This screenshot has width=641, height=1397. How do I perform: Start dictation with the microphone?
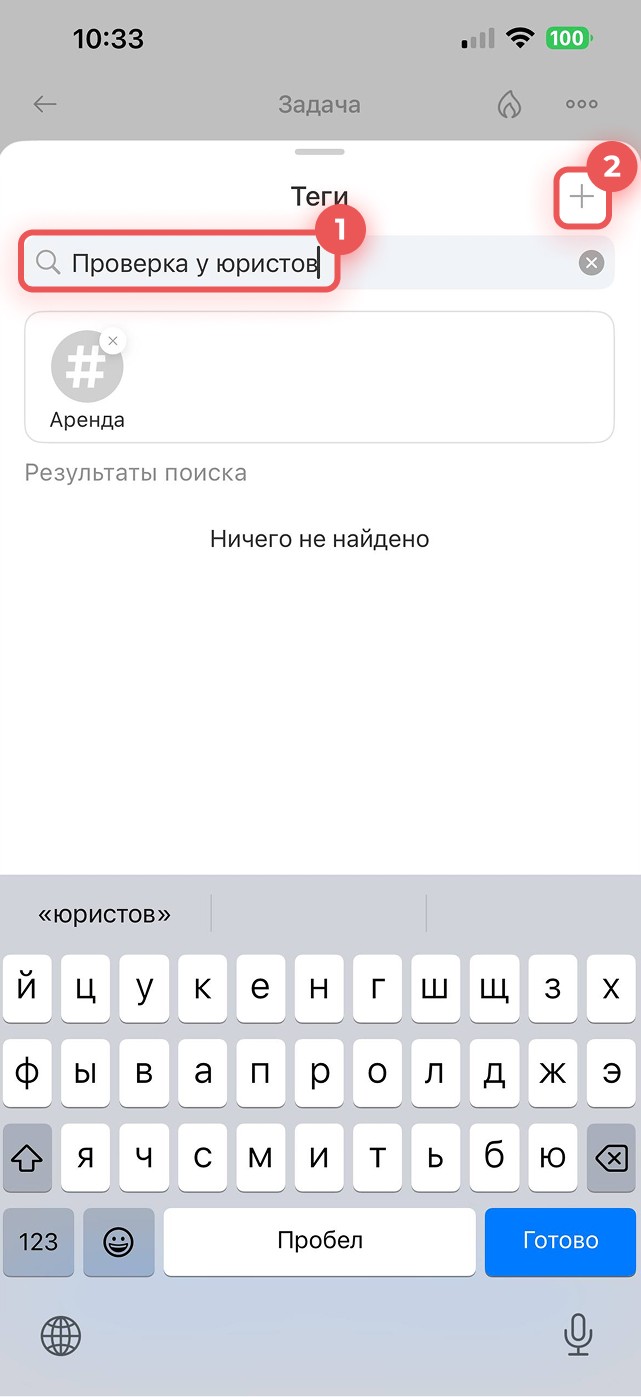coord(578,1335)
